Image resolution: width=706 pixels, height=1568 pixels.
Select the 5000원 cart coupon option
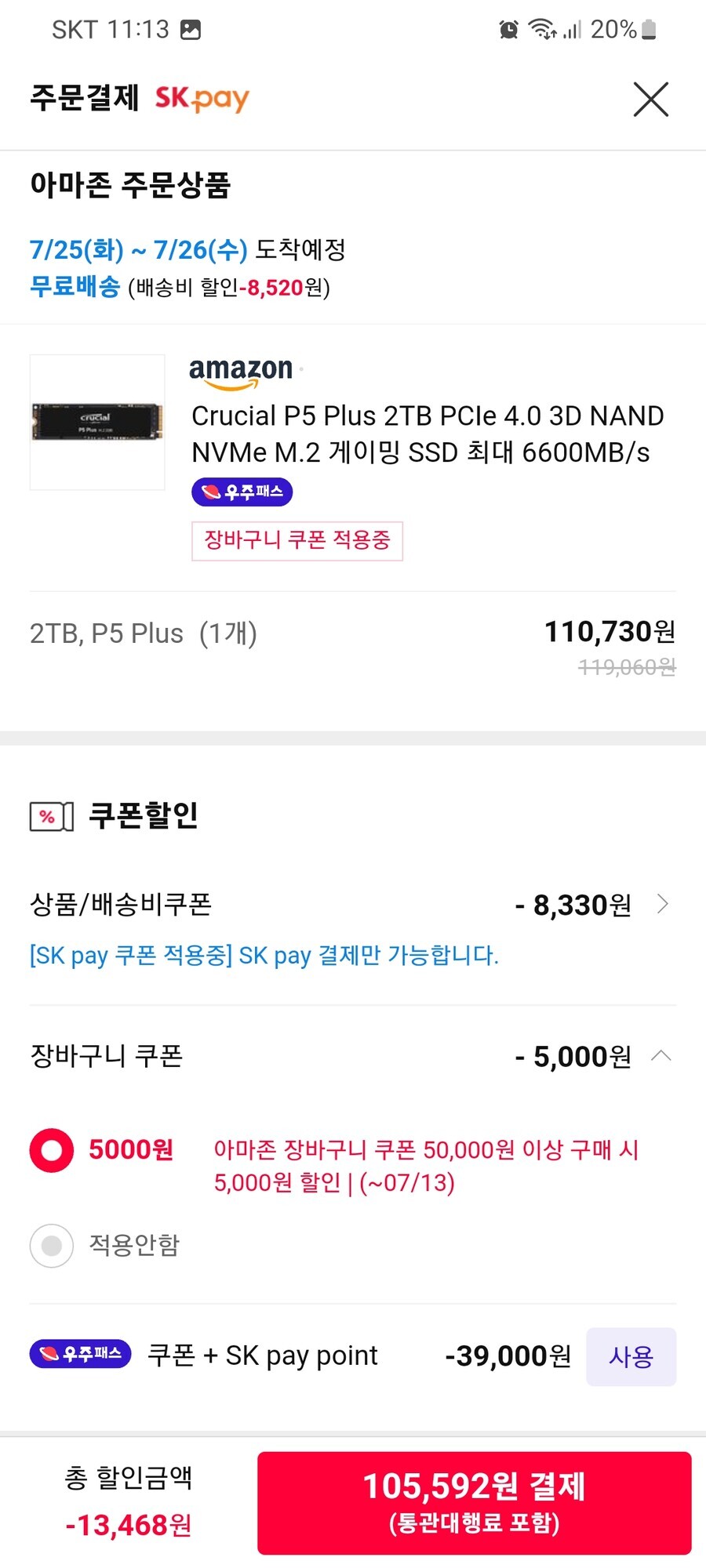coord(52,1150)
